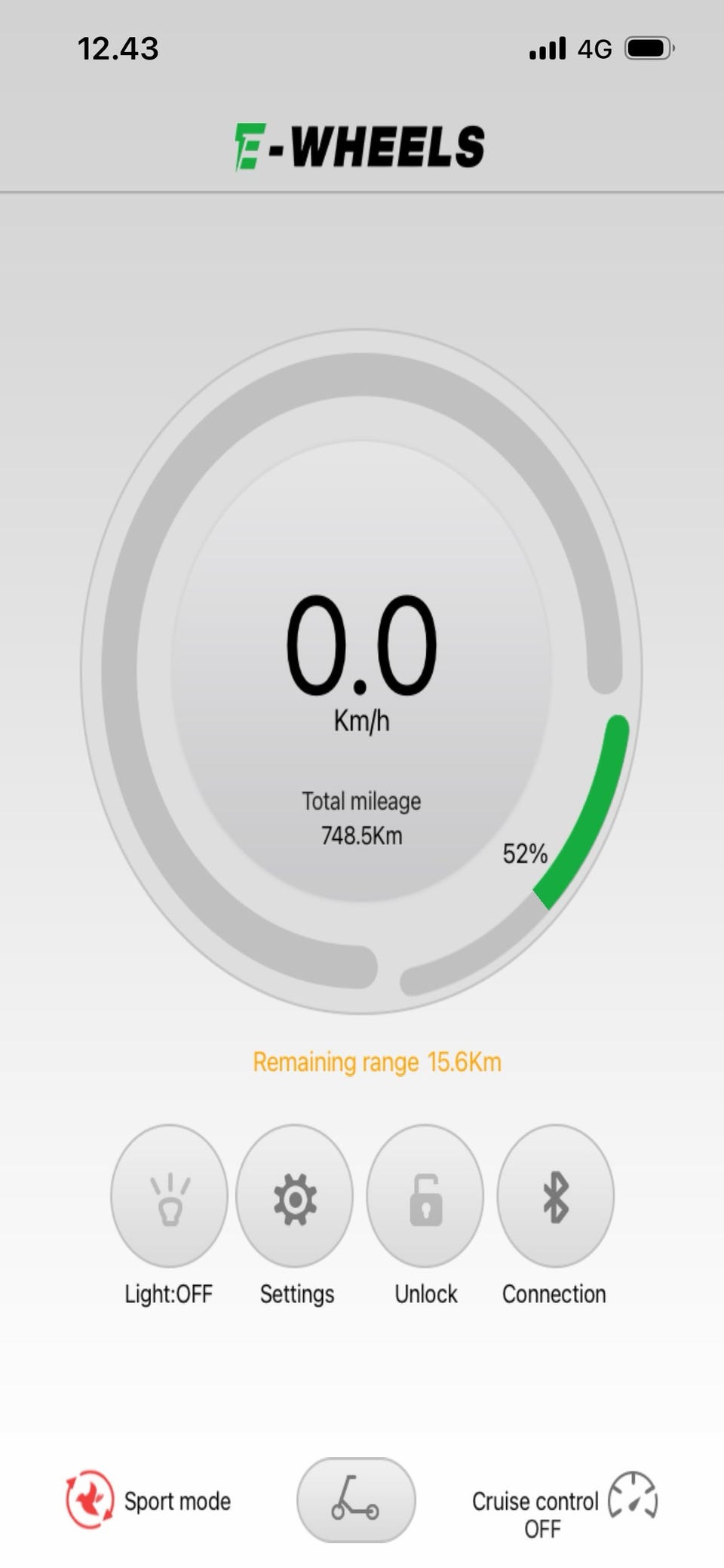The image size is (724, 1568).
Task: Tap the scooter icon button
Action: click(356, 1499)
